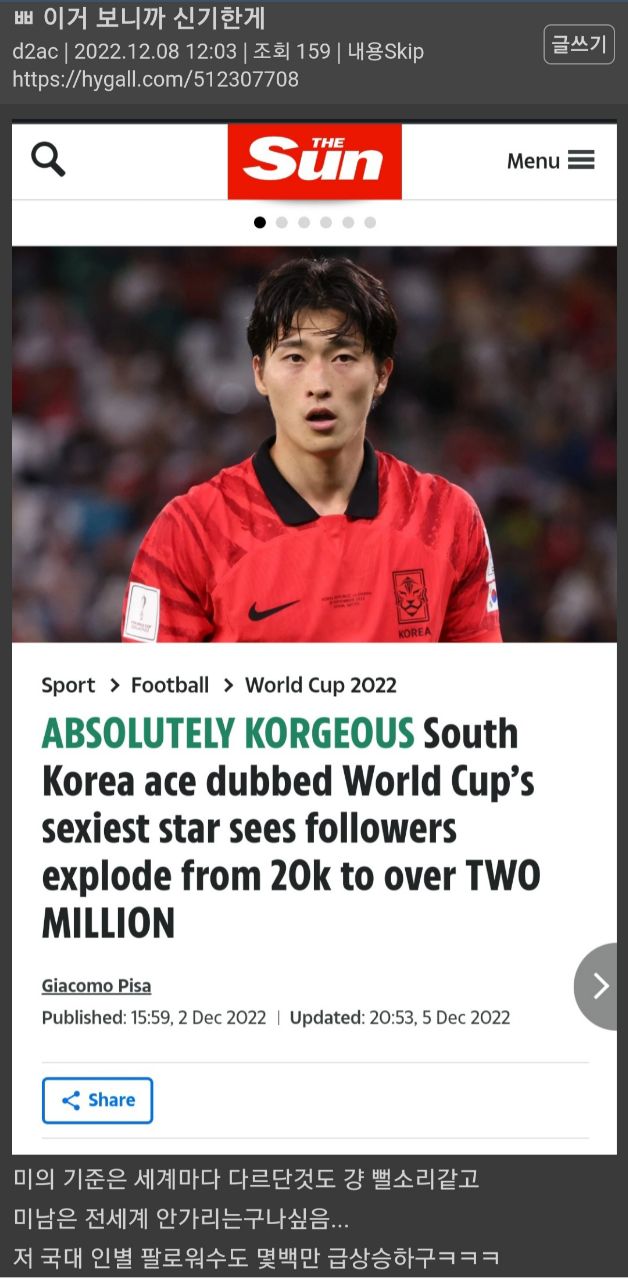The height and width of the screenshot is (1280, 628).
Task: Open the hygall.com/512307708 post link
Action: (155, 78)
